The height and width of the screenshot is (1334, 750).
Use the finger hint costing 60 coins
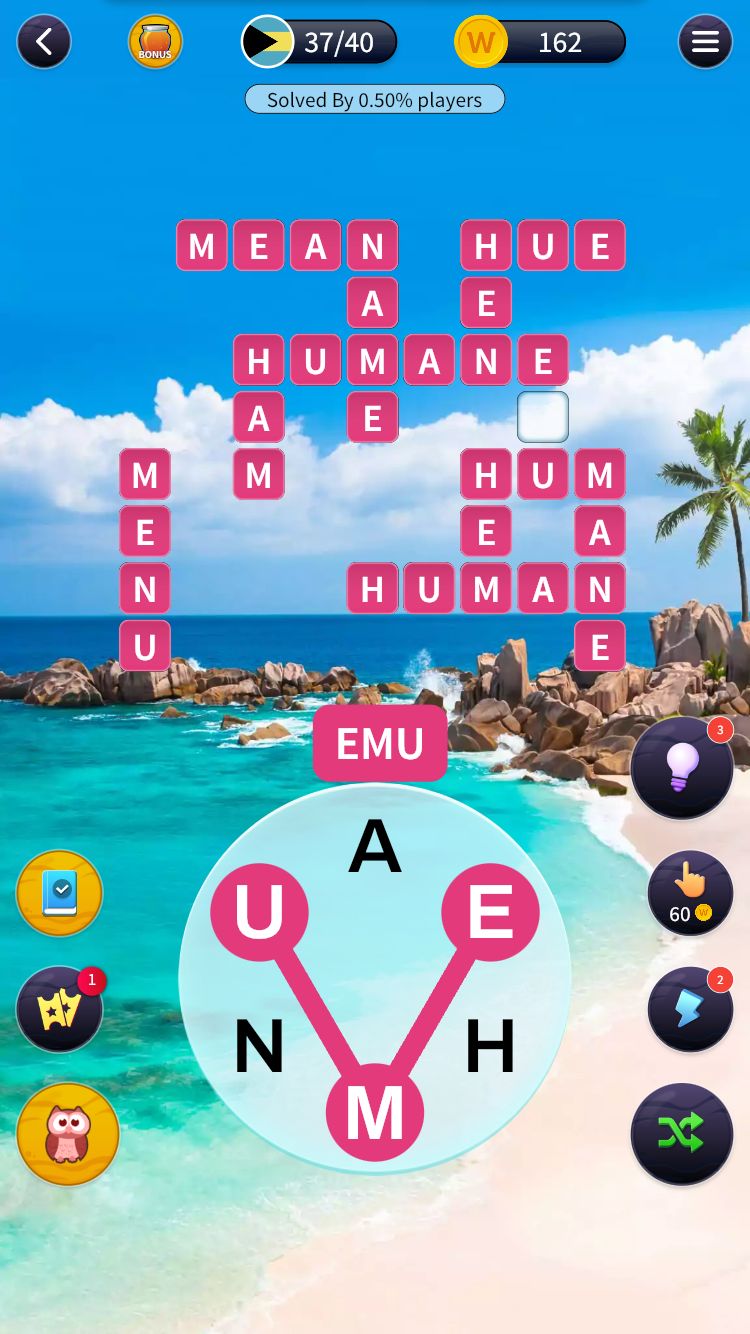click(x=690, y=892)
